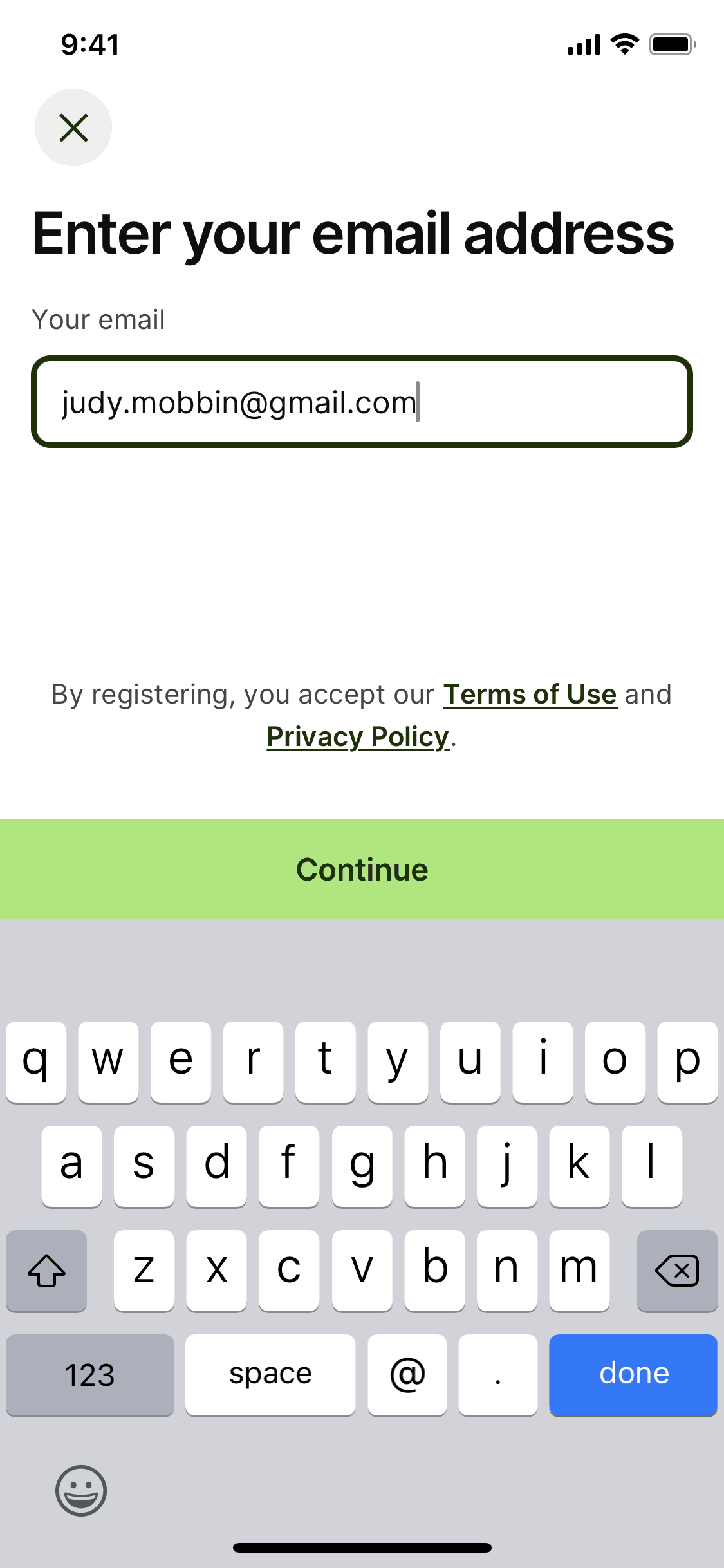Viewport: 724px width, 1568px height.
Task: Delete the last character with backspace
Action: click(676, 1271)
